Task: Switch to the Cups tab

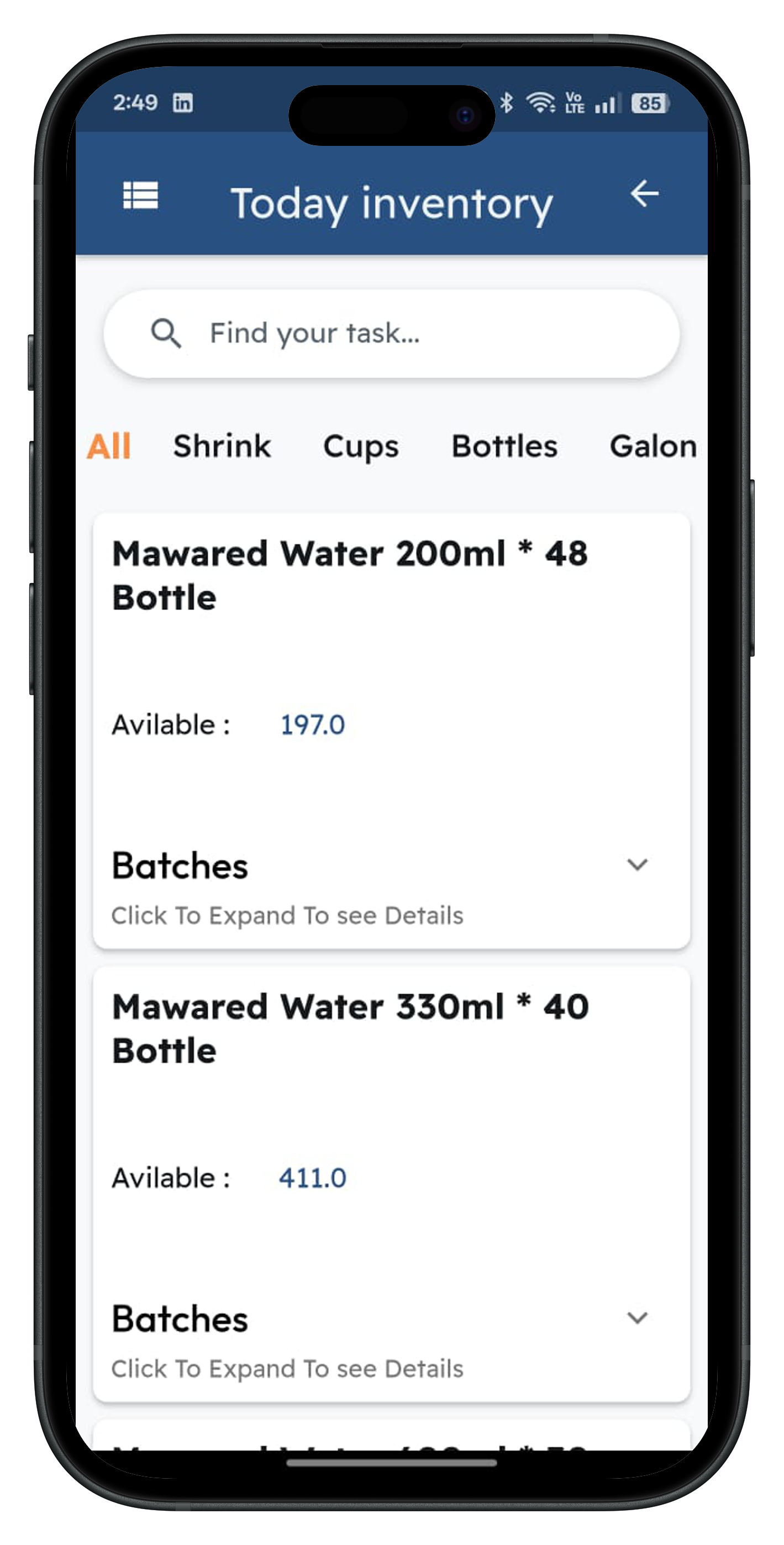Action: click(361, 447)
